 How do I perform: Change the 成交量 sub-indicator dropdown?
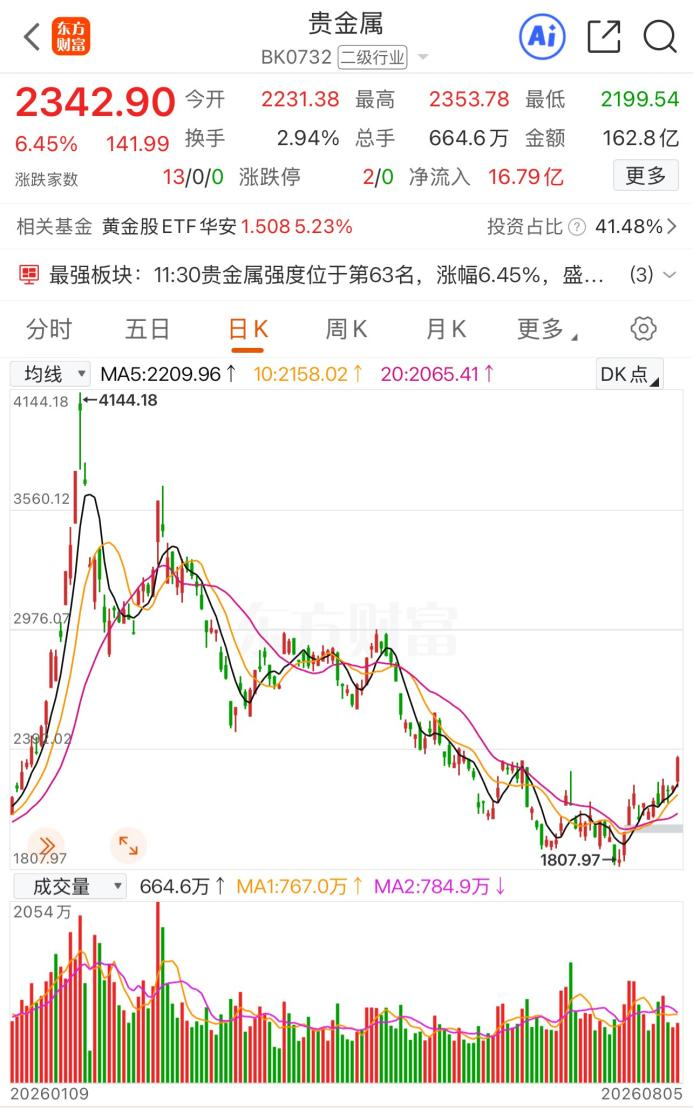click(69, 886)
